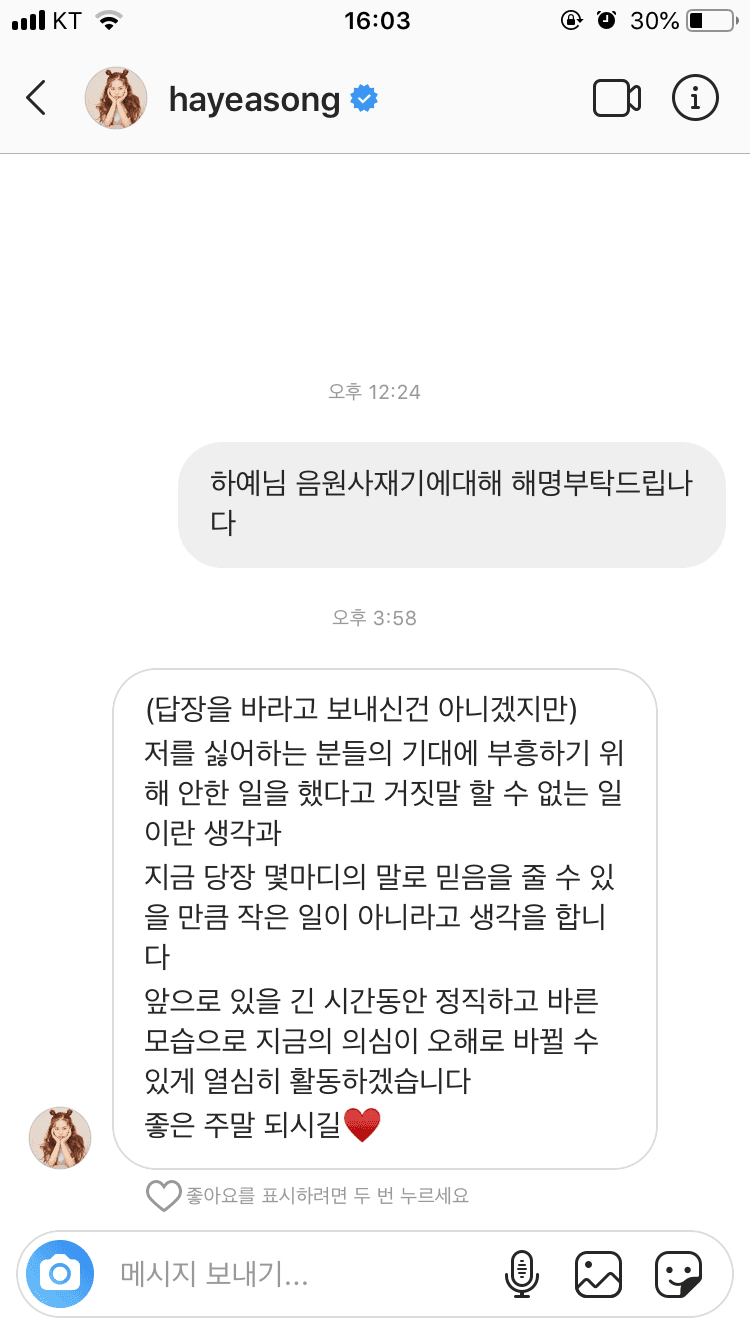Tap the back arrow to leave chat
Screen dimensions: 750x1334
(34, 97)
